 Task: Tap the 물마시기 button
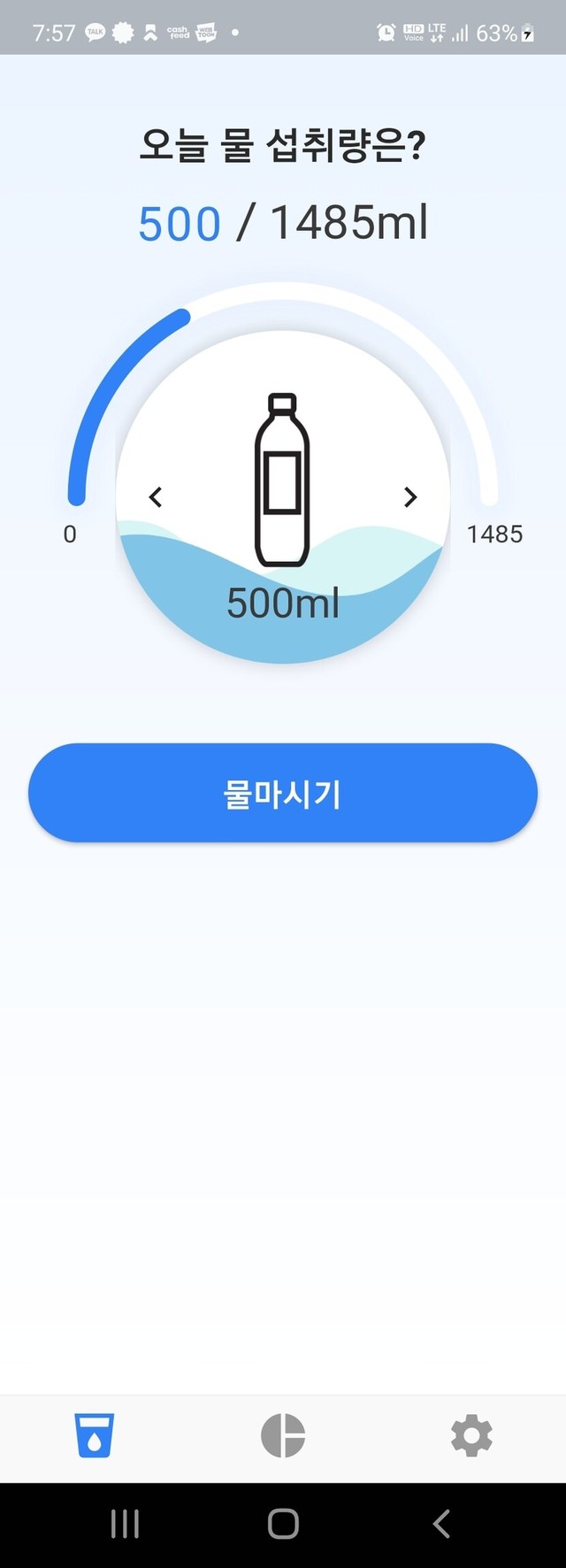click(x=283, y=793)
